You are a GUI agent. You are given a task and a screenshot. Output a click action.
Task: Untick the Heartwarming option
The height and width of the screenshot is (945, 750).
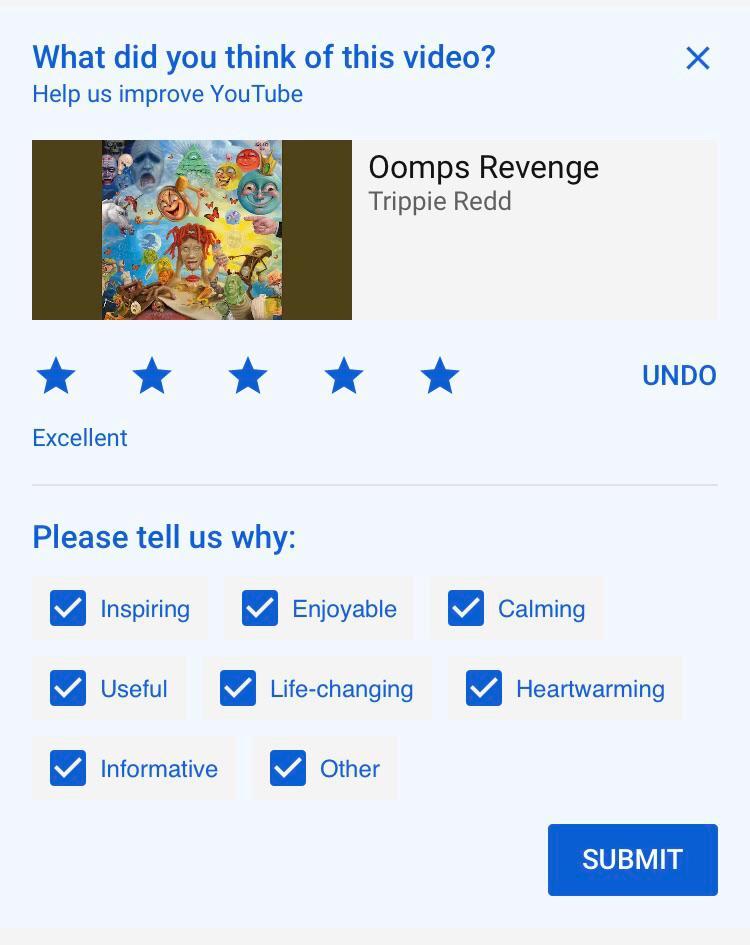[x=484, y=688]
